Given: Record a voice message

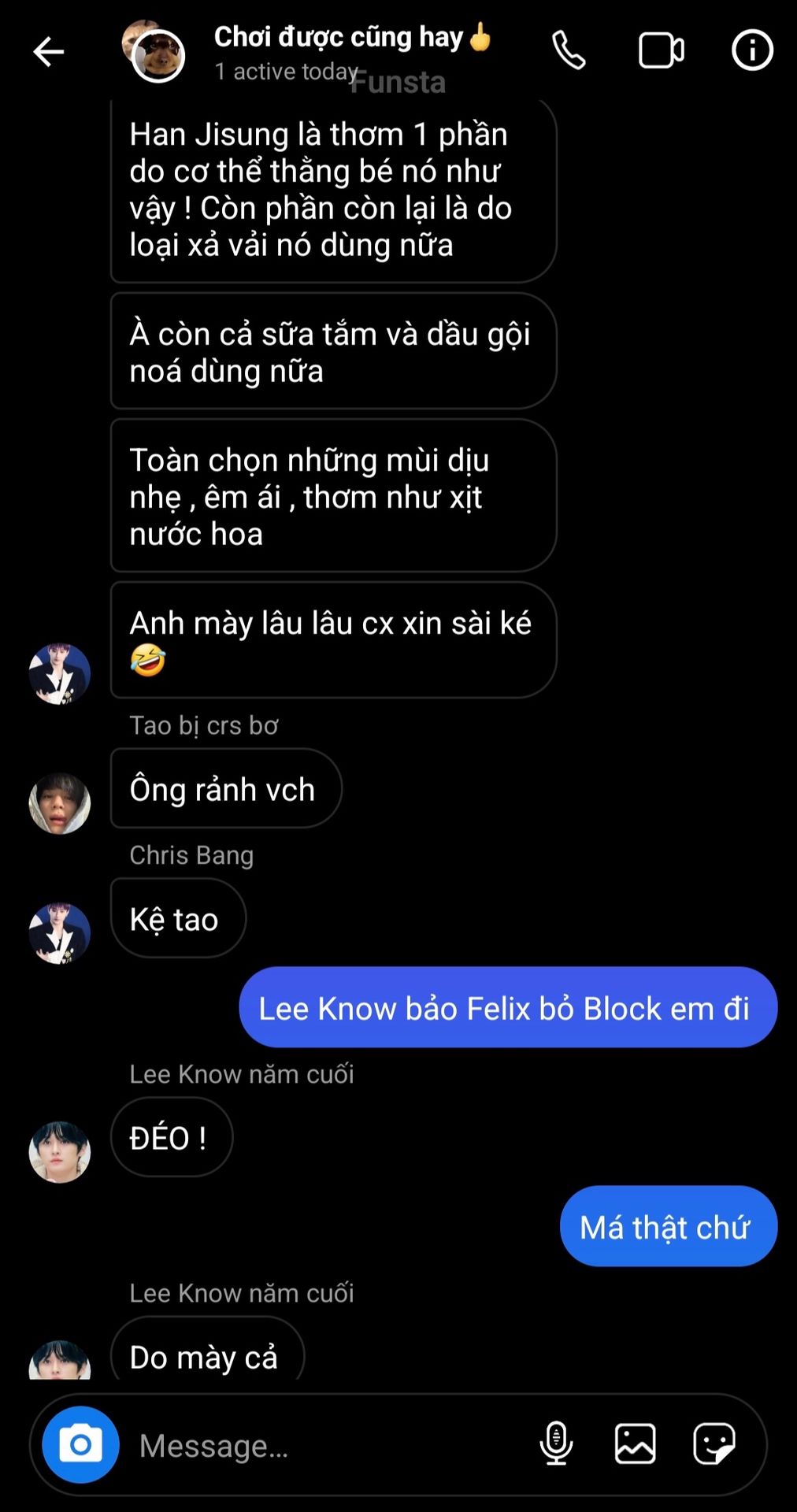Looking at the screenshot, I should 556,1443.
